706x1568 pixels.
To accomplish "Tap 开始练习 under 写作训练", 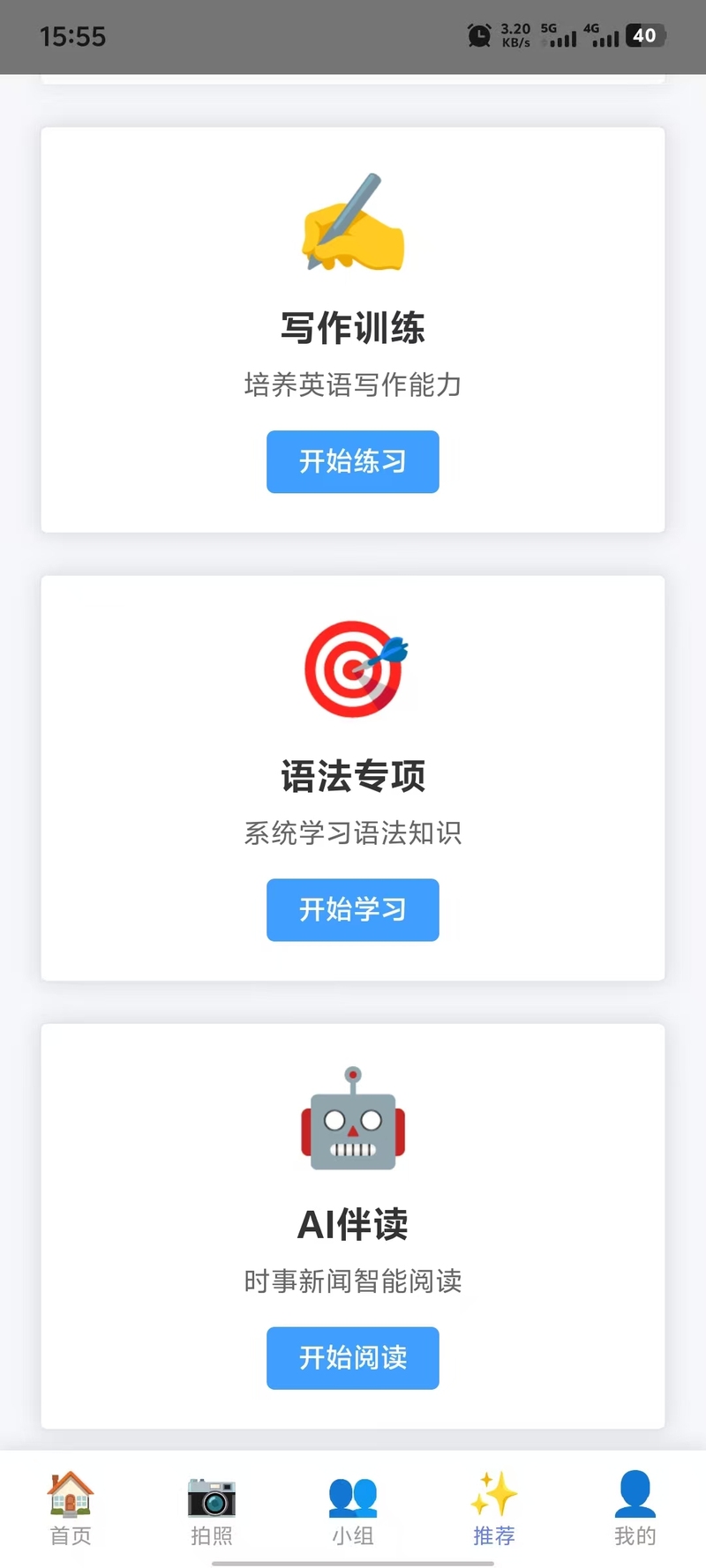I will pyautogui.click(x=352, y=461).
